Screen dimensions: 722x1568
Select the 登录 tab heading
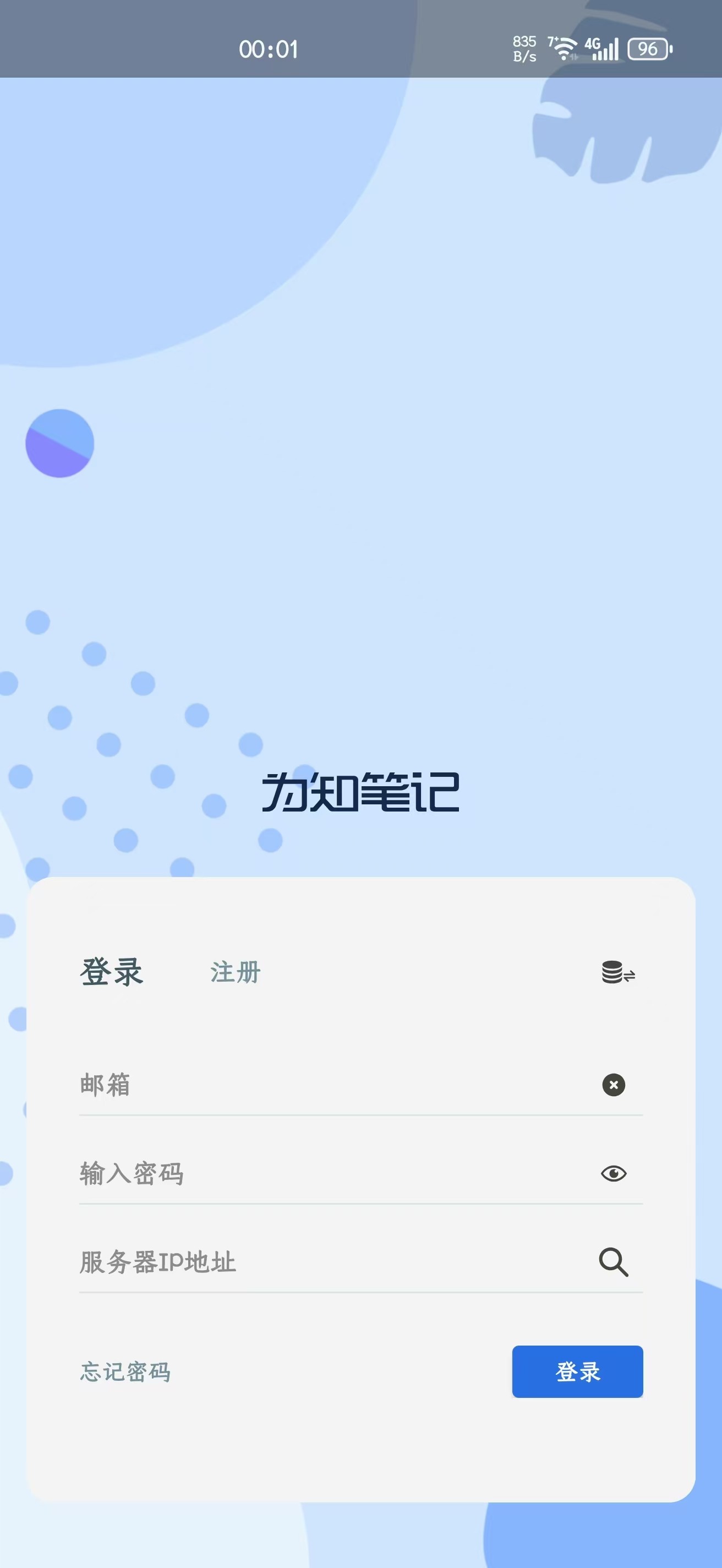(x=112, y=972)
